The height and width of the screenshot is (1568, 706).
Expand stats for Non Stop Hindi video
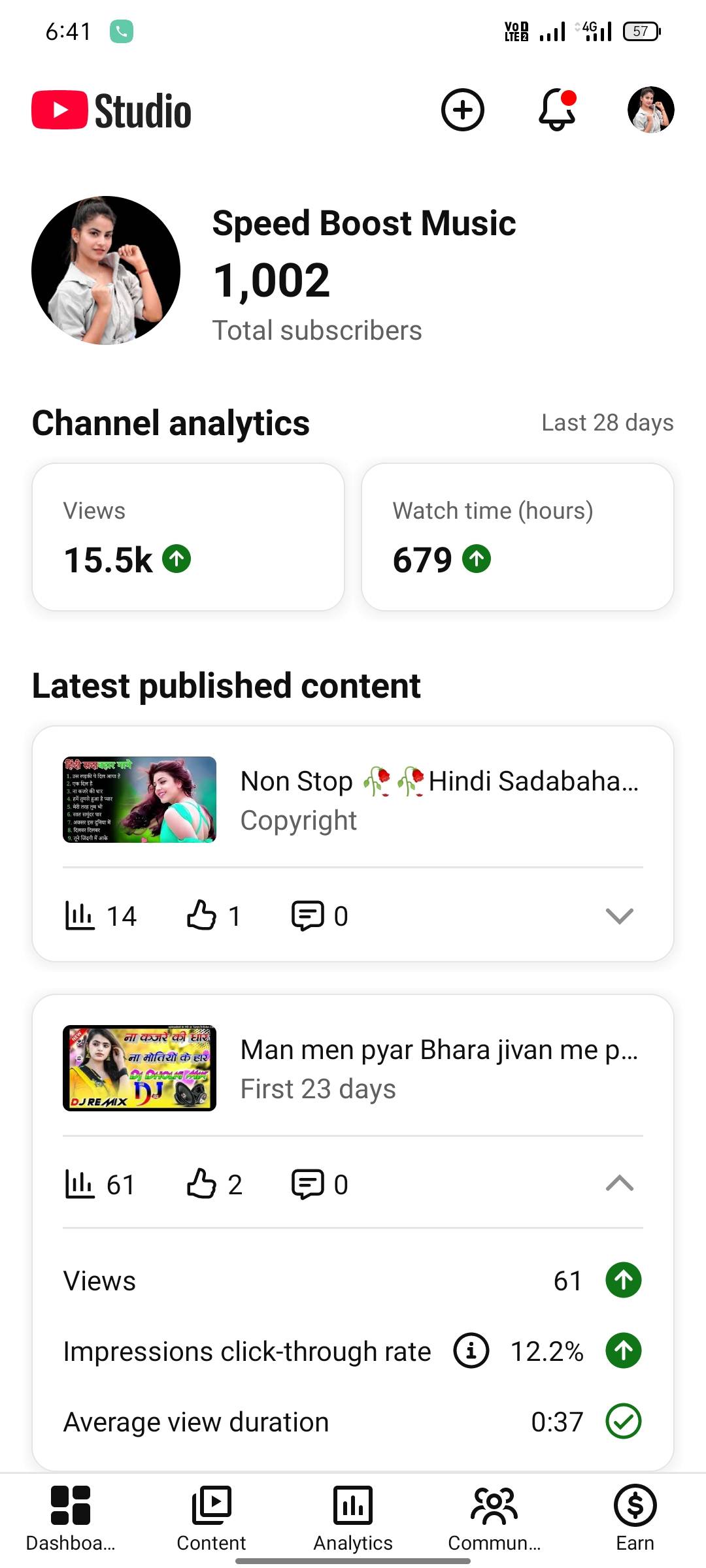coord(619,916)
